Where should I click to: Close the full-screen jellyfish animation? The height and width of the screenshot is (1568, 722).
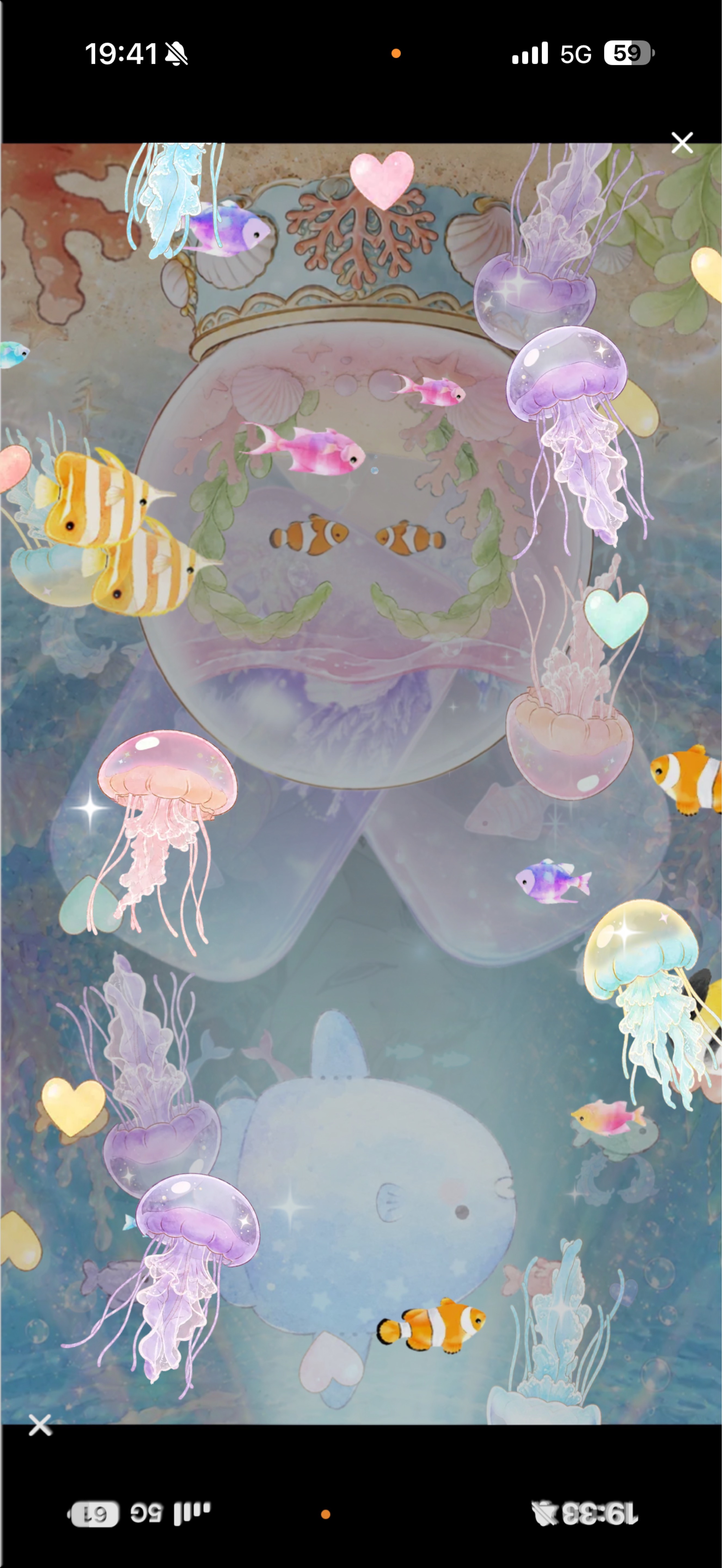(x=682, y=143)
